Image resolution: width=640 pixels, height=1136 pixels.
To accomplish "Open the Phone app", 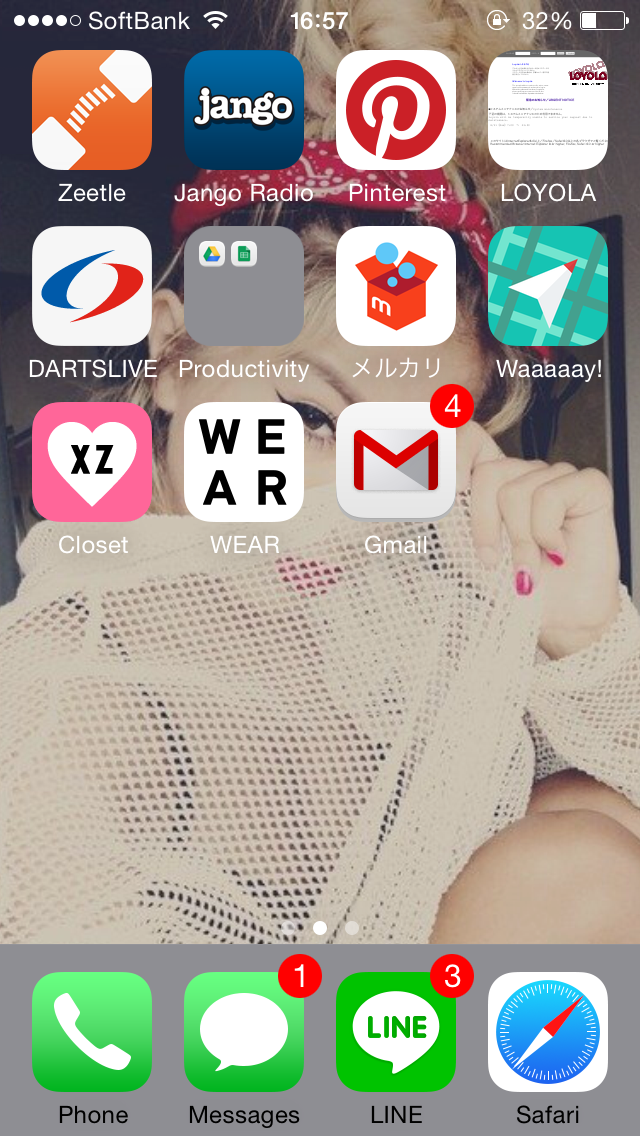I will [x=92, y=1032].
